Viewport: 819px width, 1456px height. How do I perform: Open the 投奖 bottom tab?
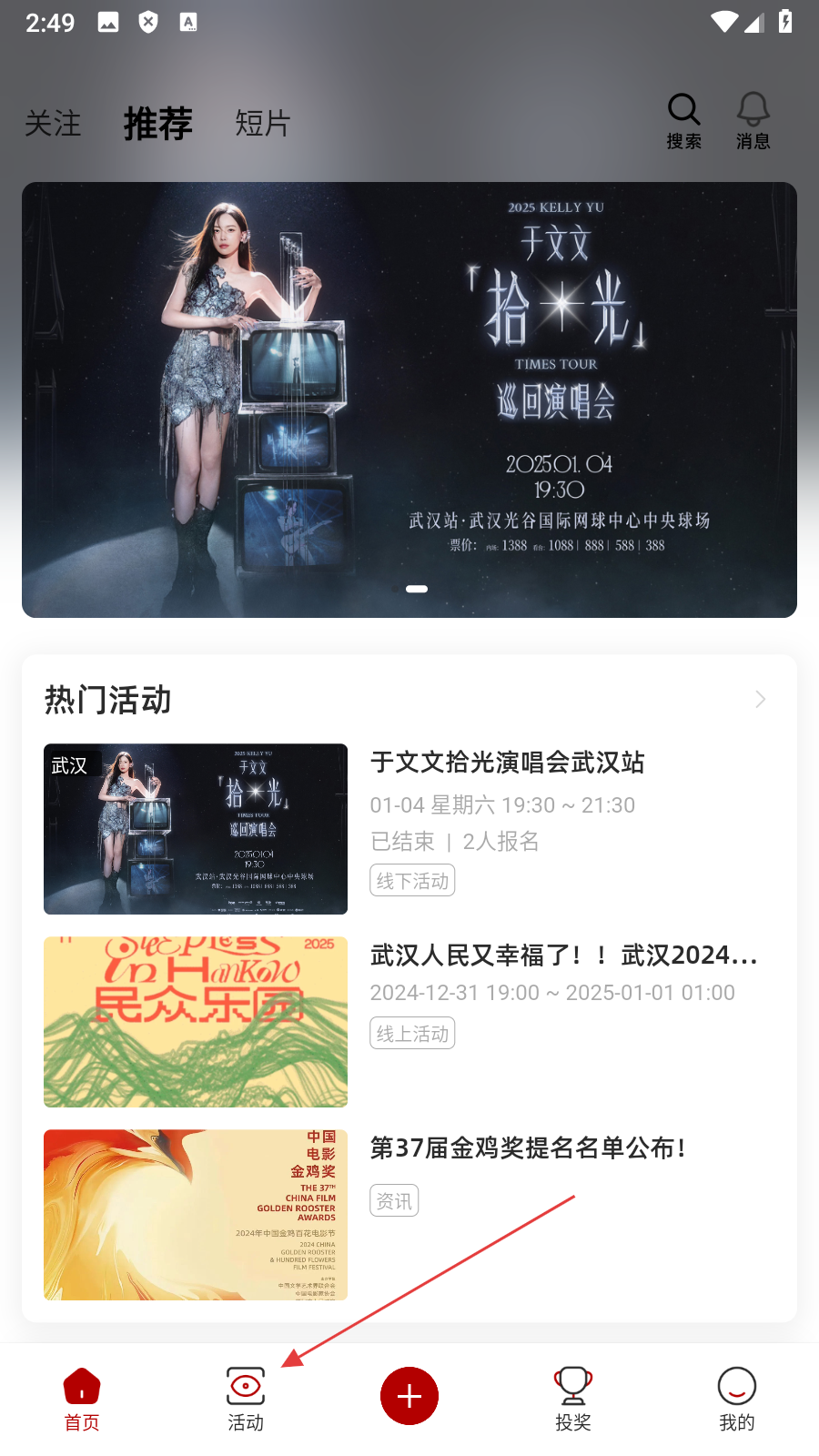pos(573,1399)
